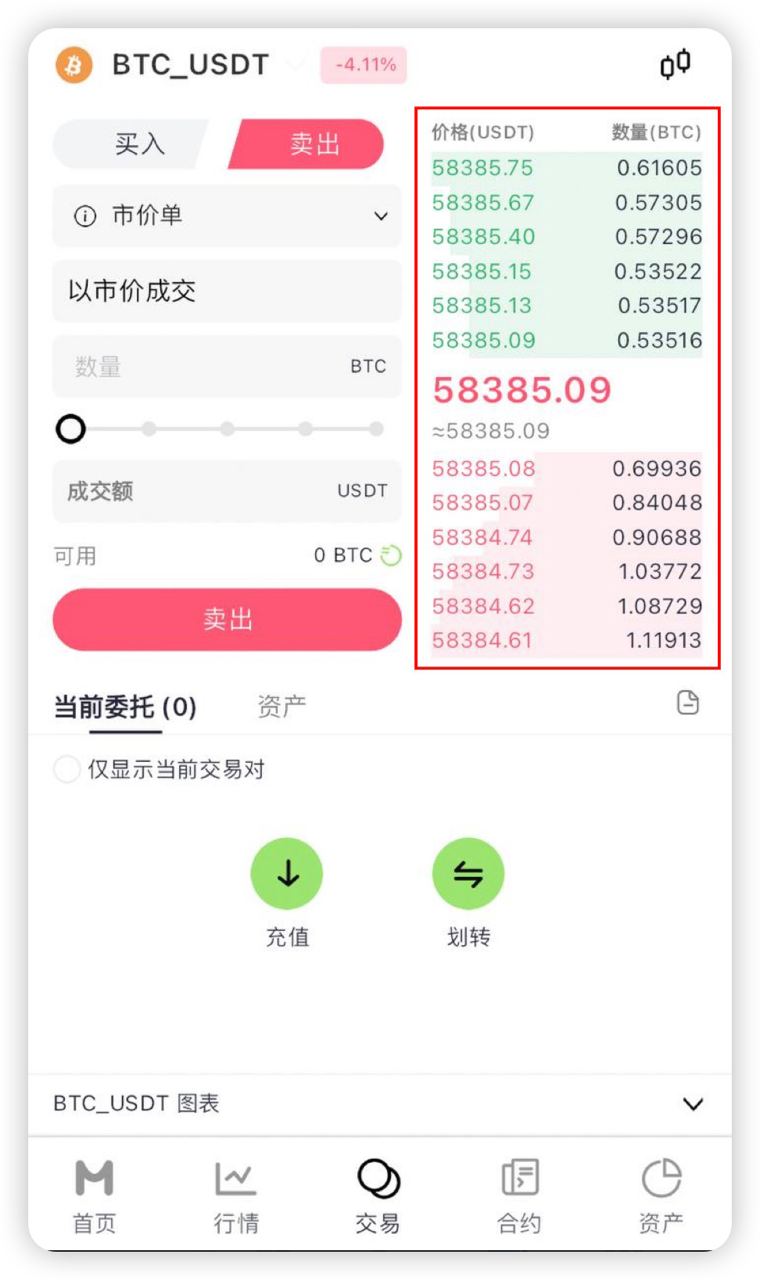This screenshot has height=1280, width=760.
Task: Open the BTC_USDT pair selector
Action: 190,65
